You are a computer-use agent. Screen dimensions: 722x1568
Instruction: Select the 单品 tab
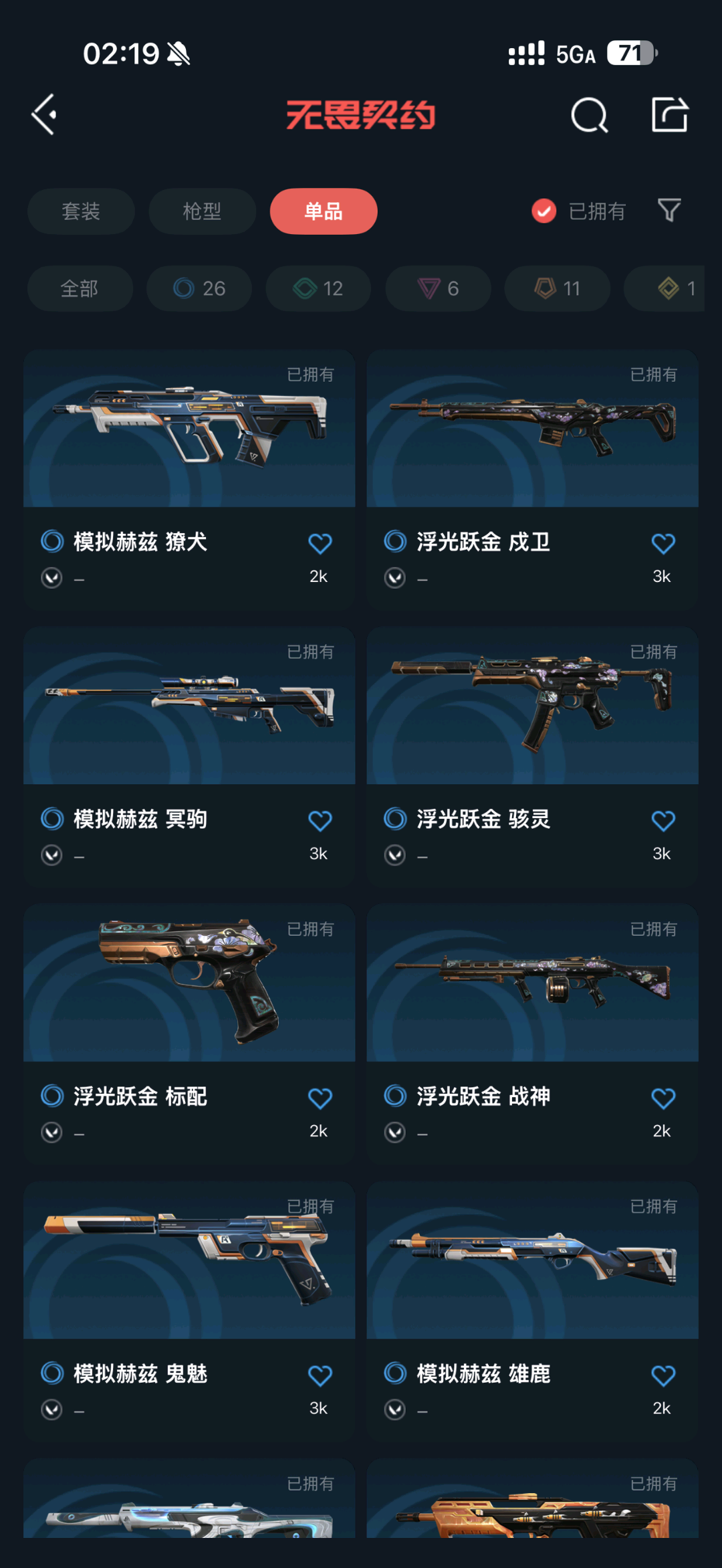pos(324,211)
